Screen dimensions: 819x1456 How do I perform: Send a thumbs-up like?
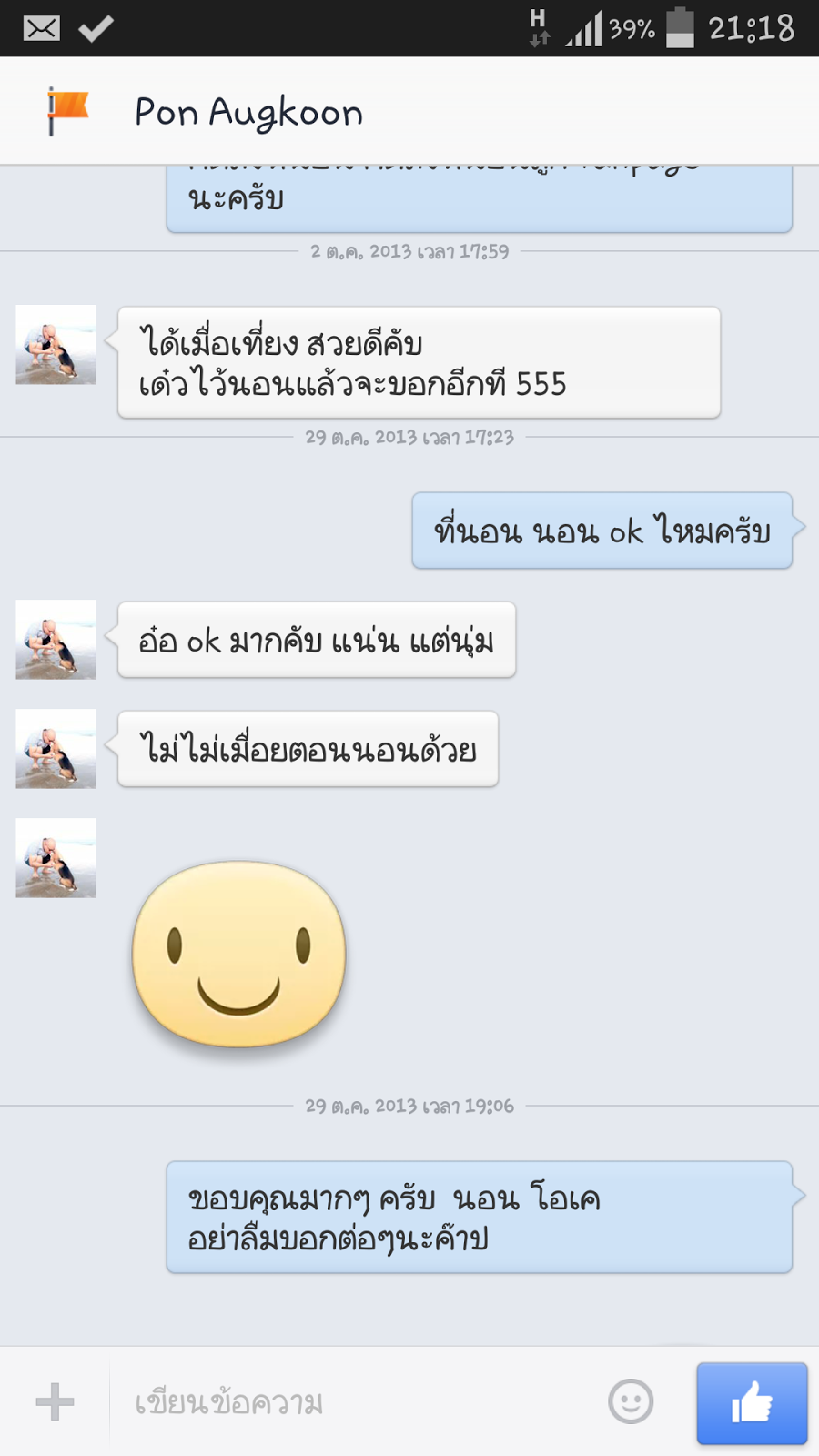[x=752, y=1402]
